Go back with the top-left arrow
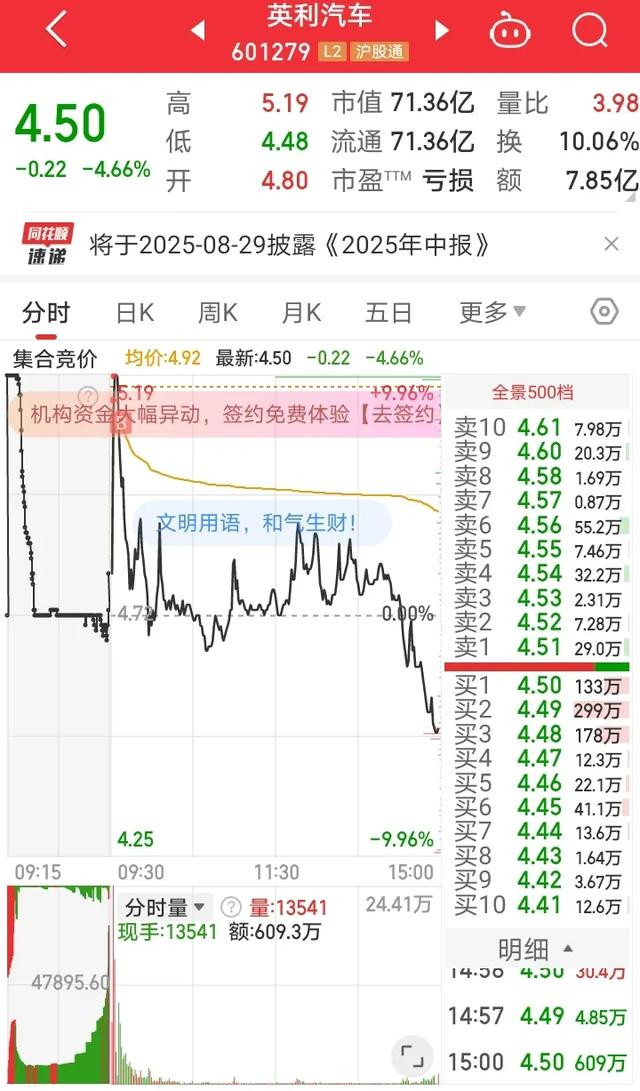The height and width of the screenshot is (1091, 640). pyautogui.click(x=57, y=30)
